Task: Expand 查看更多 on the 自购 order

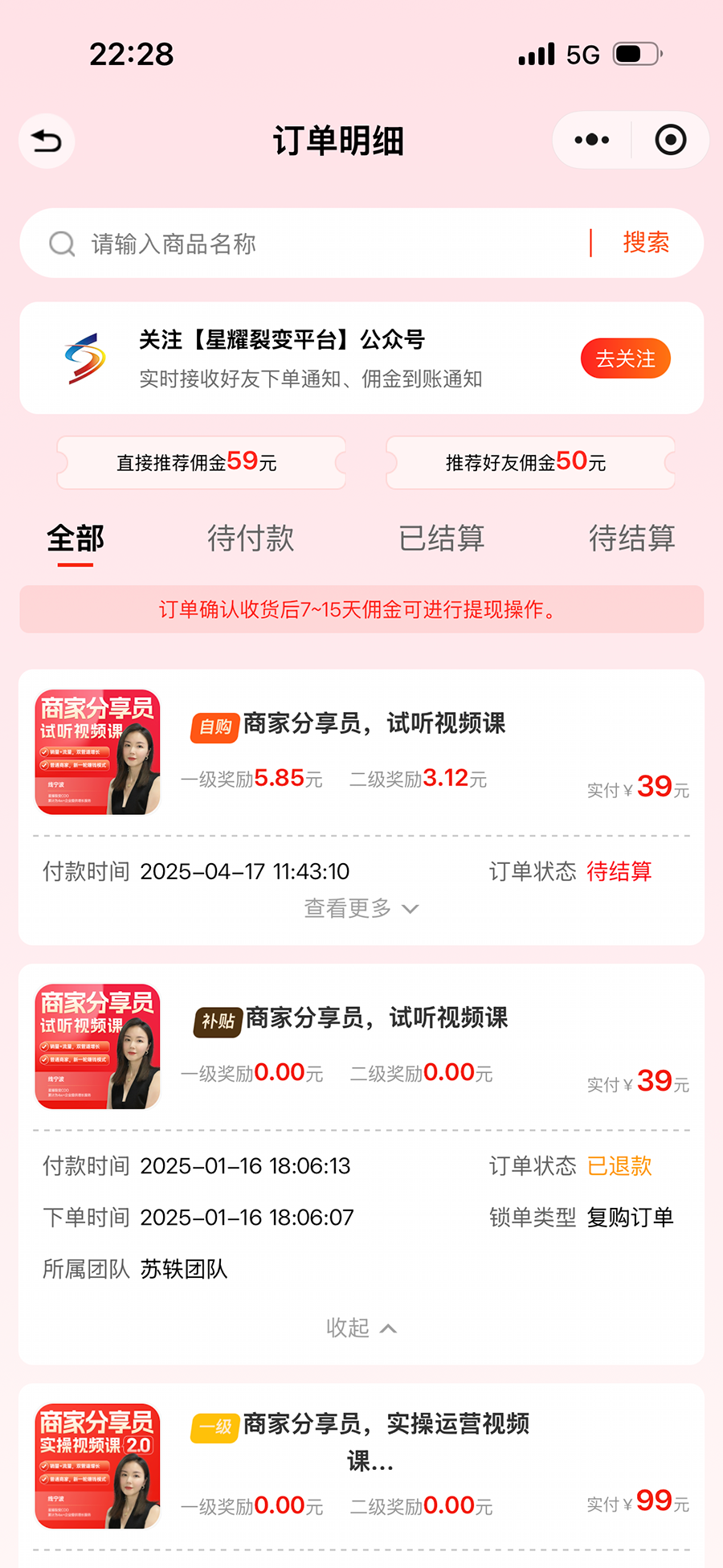Action: (361, 908)
